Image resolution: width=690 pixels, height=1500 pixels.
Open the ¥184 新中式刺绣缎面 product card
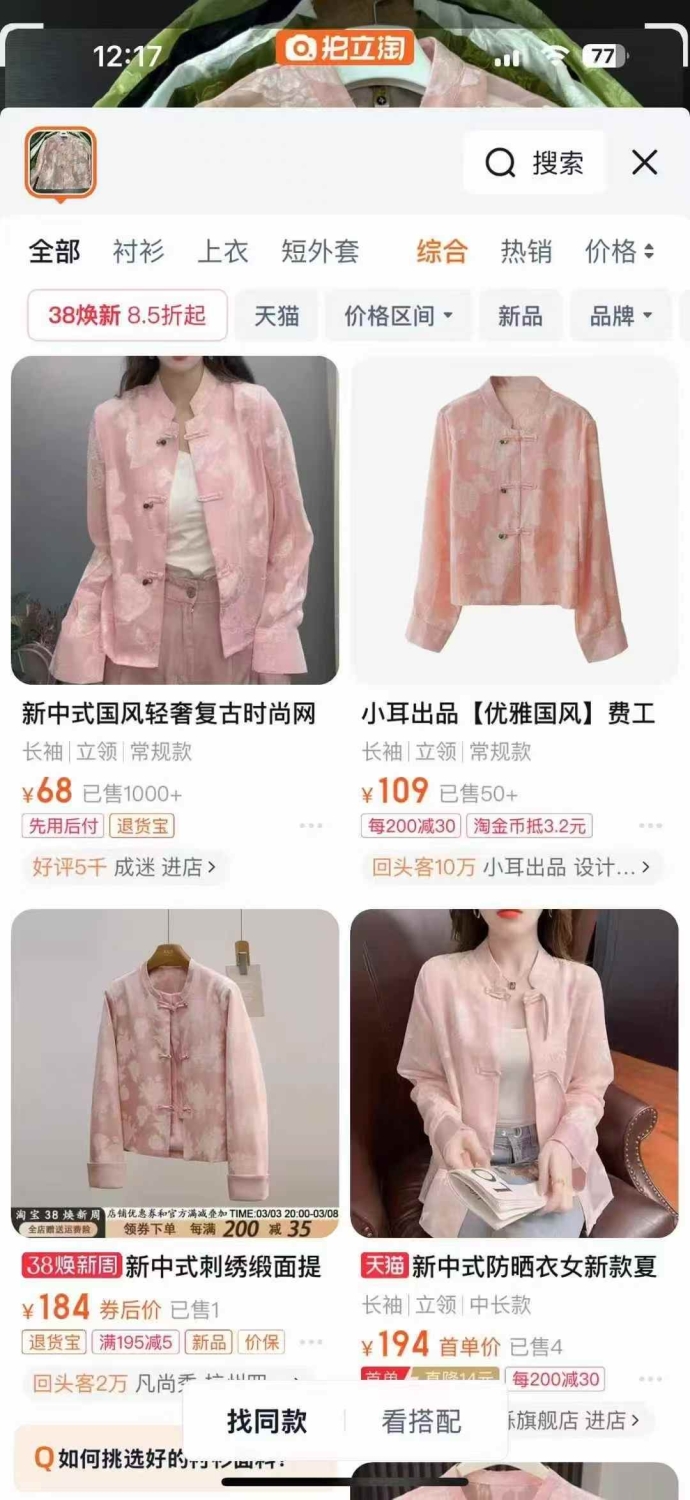(175, 1150)
